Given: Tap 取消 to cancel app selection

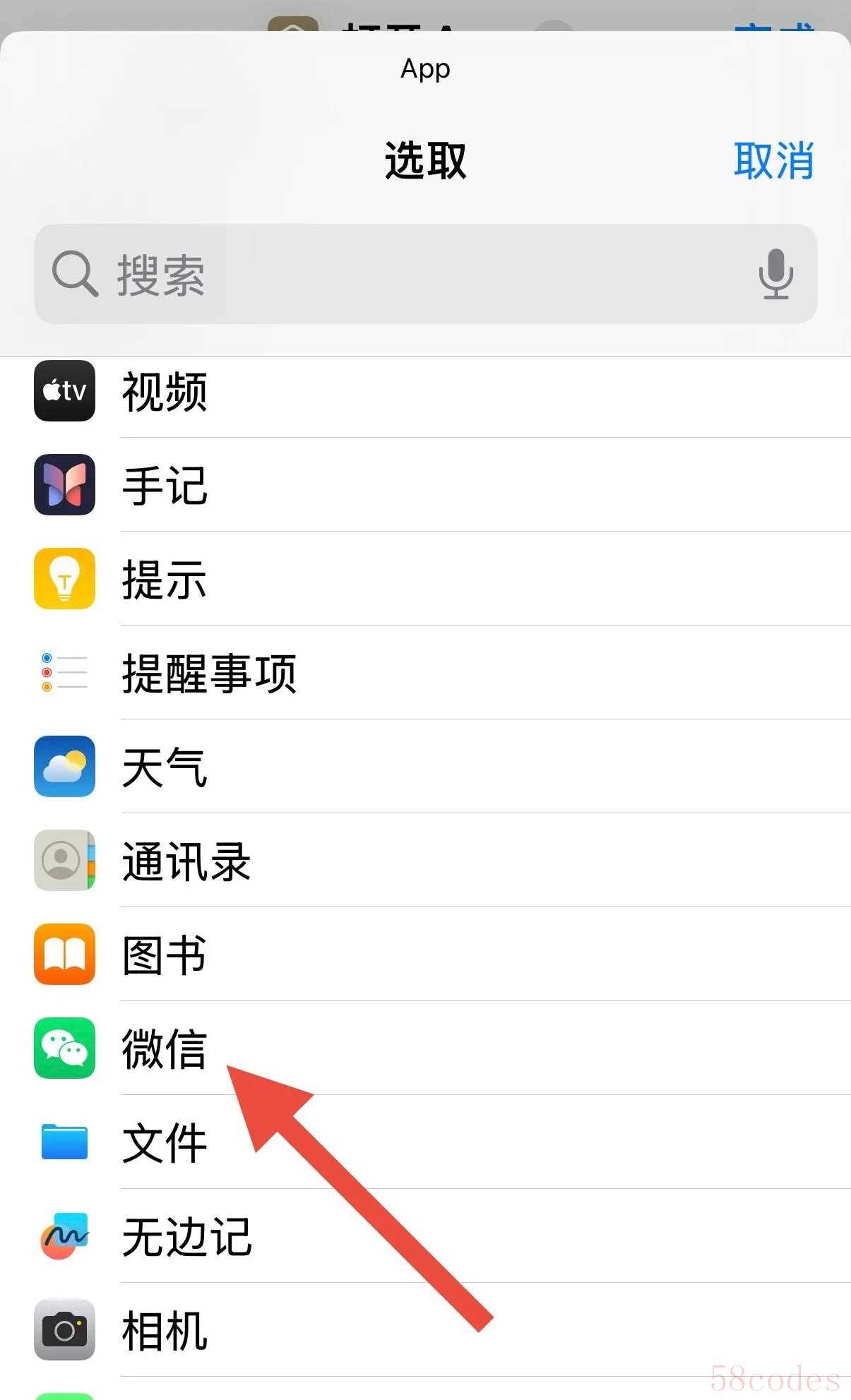Looking at the screenshot, I should (x=773, y=161).
